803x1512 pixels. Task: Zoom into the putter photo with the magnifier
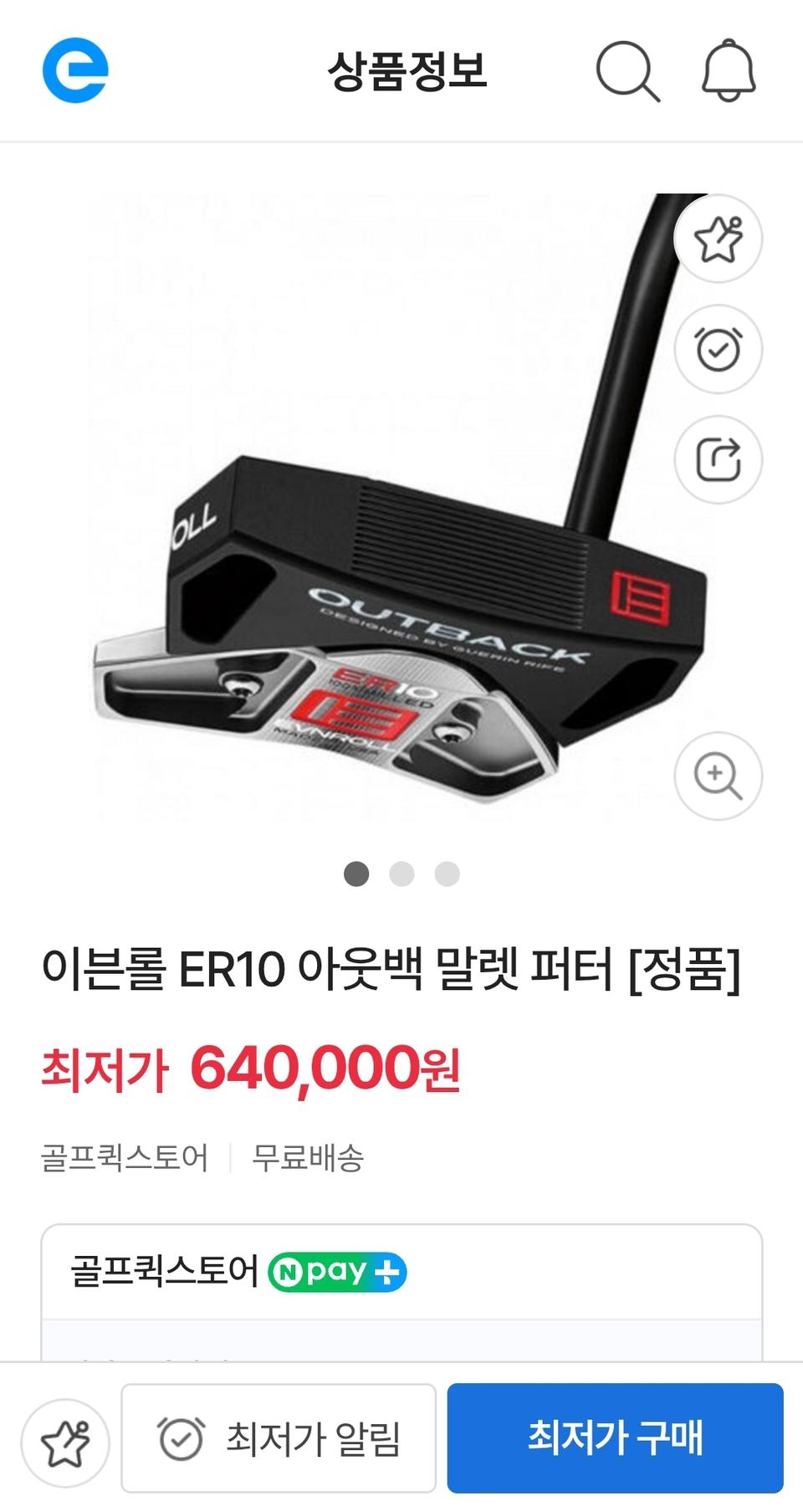[718, 776]
